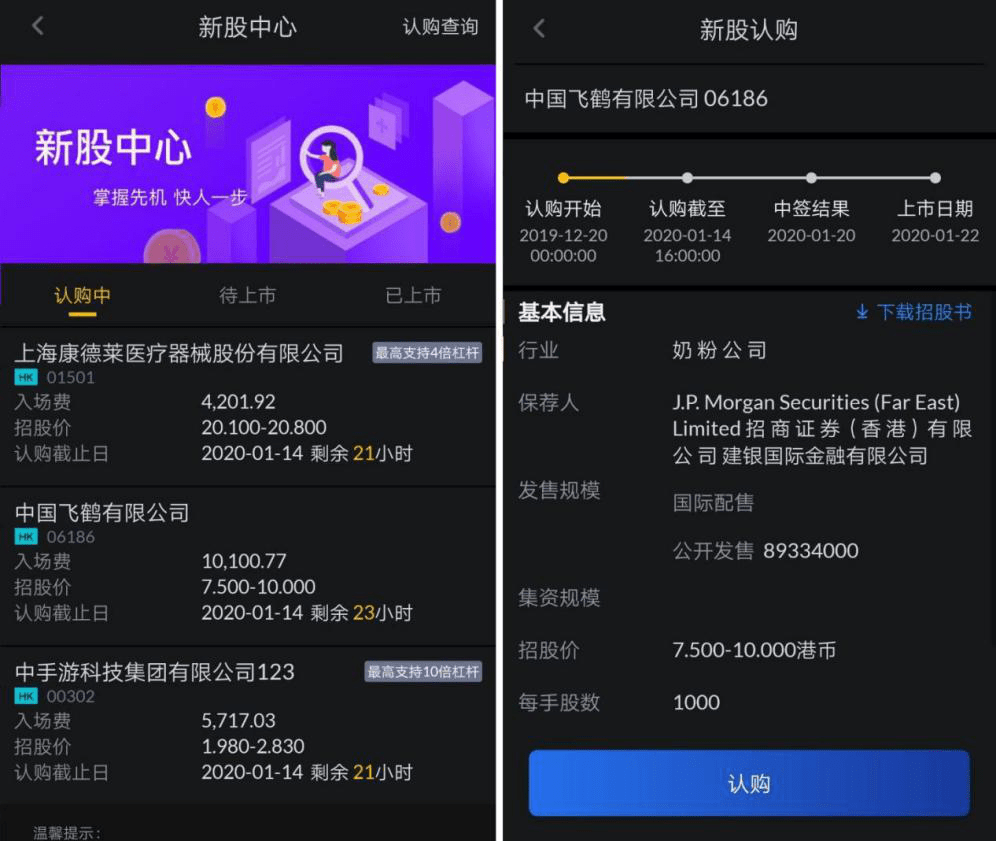Select the 认购中 tab
The height and width of the screenshot is (841, 996).
(82, 296)
